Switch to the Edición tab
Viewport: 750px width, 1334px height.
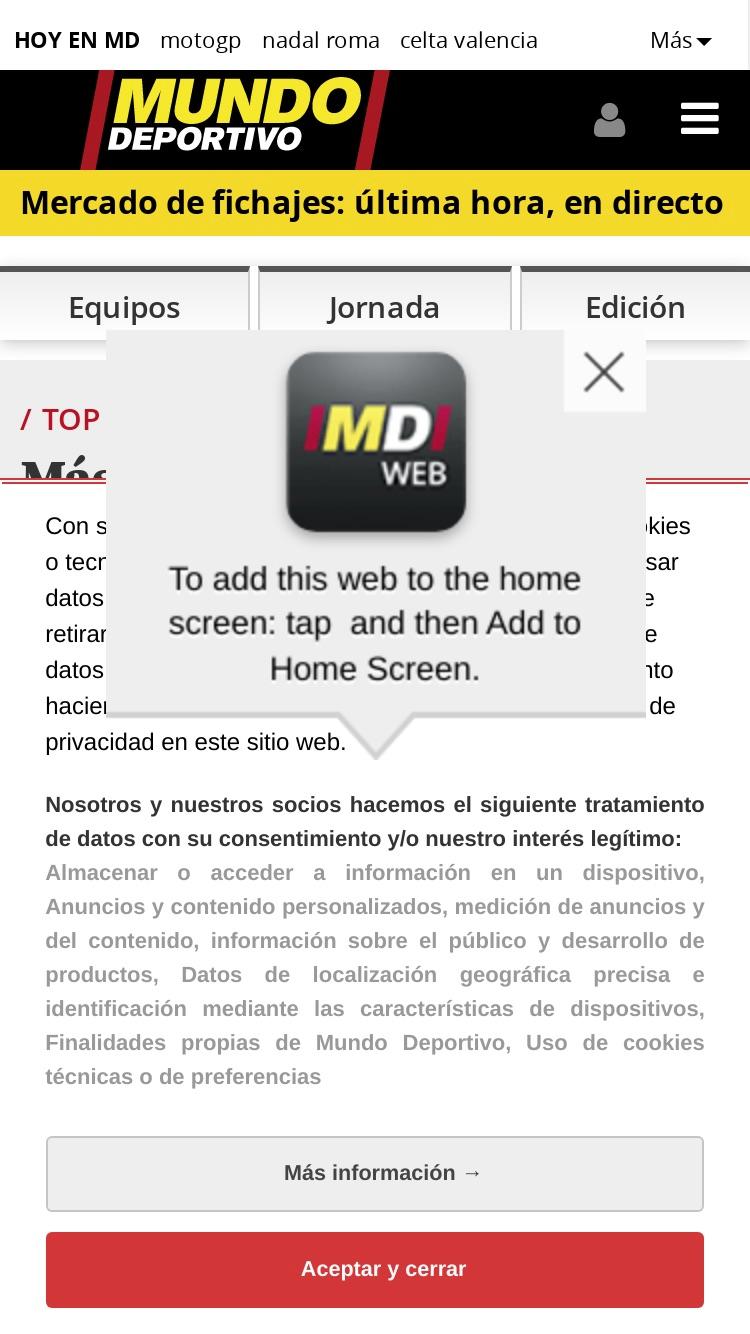[x=635, y=306]
